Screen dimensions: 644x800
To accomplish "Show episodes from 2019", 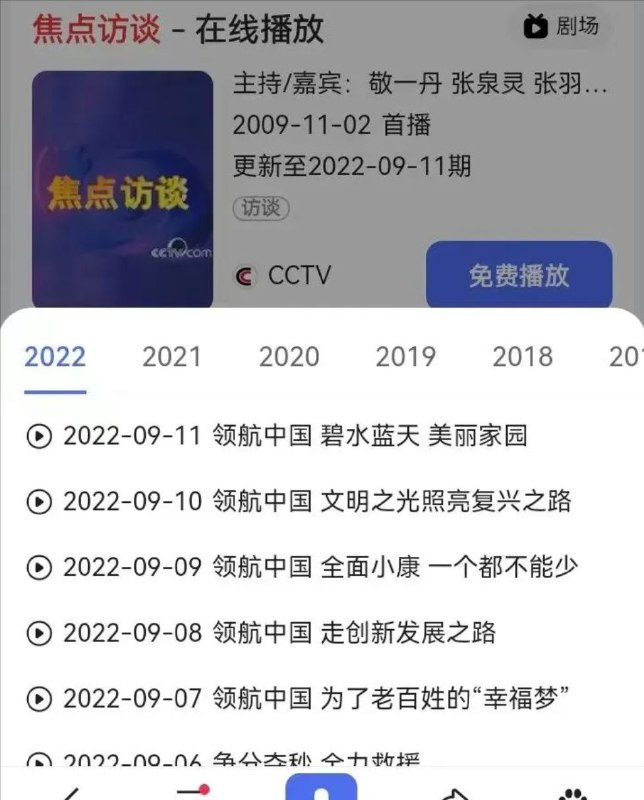I will [405, 357].
